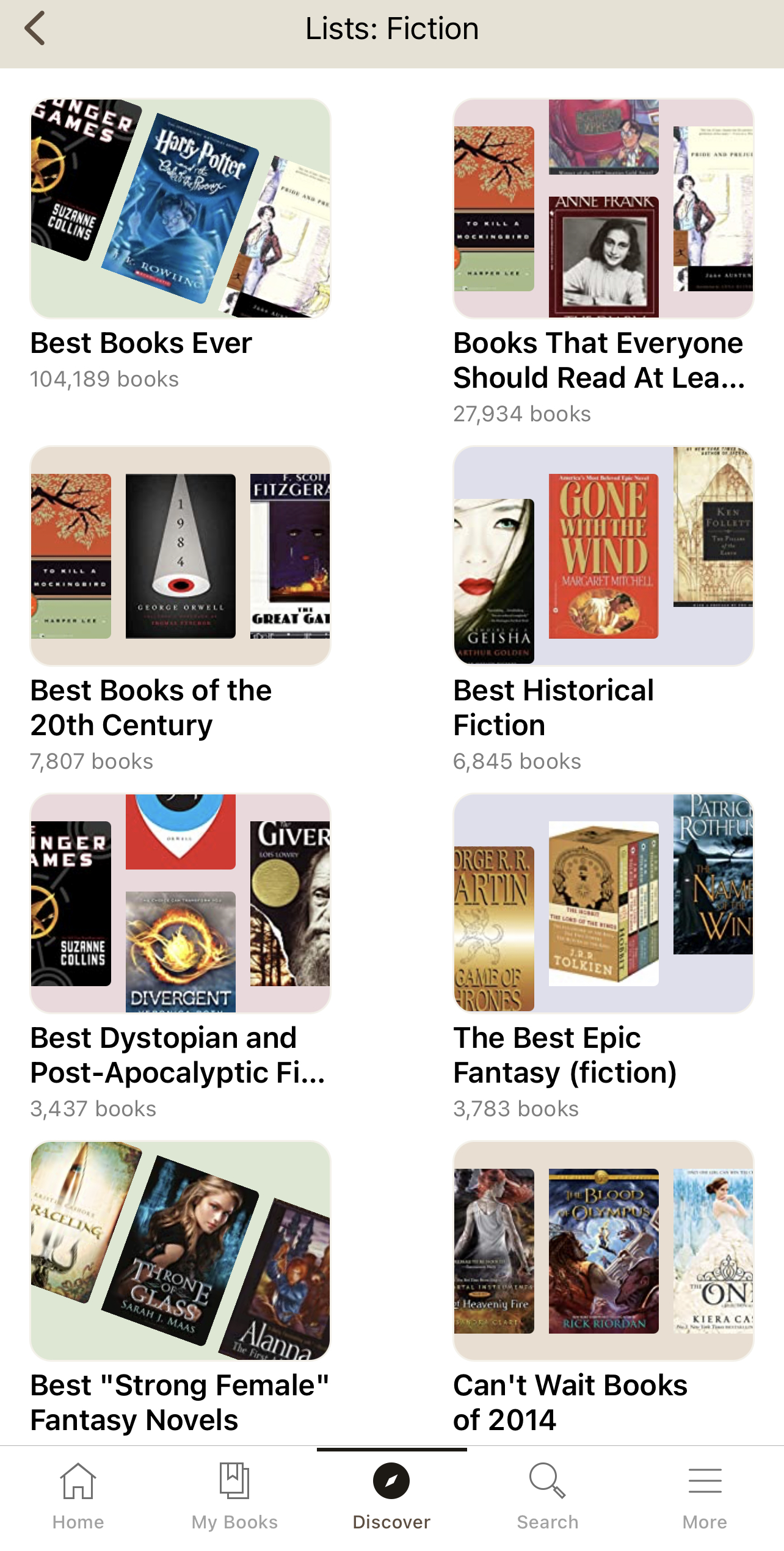Viewport: 784px width, 1551px height.
Task: View Best Books of the 20th Century
Action: coord(180,556)
